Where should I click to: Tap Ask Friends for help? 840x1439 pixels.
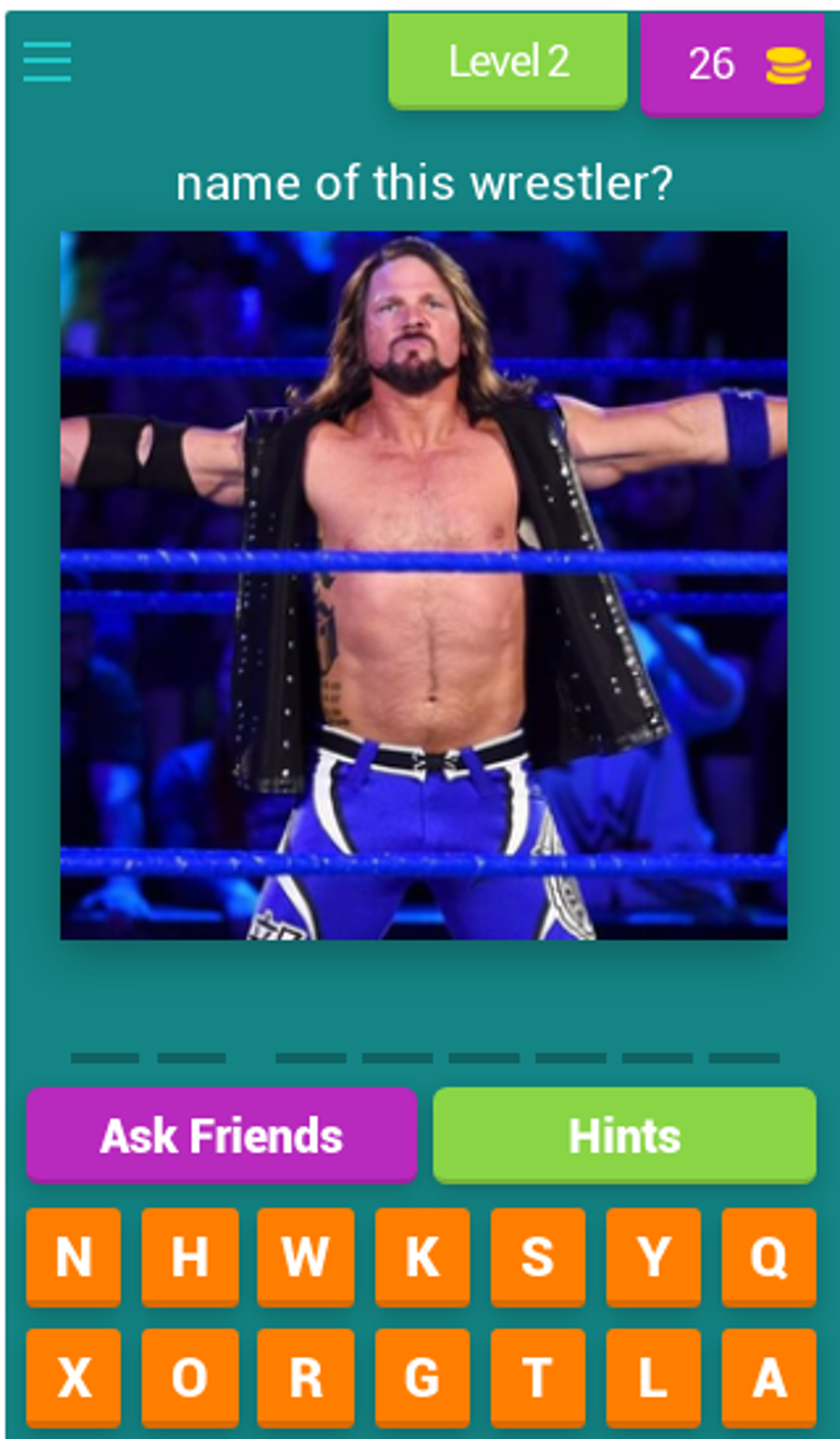pos(222,1136)
